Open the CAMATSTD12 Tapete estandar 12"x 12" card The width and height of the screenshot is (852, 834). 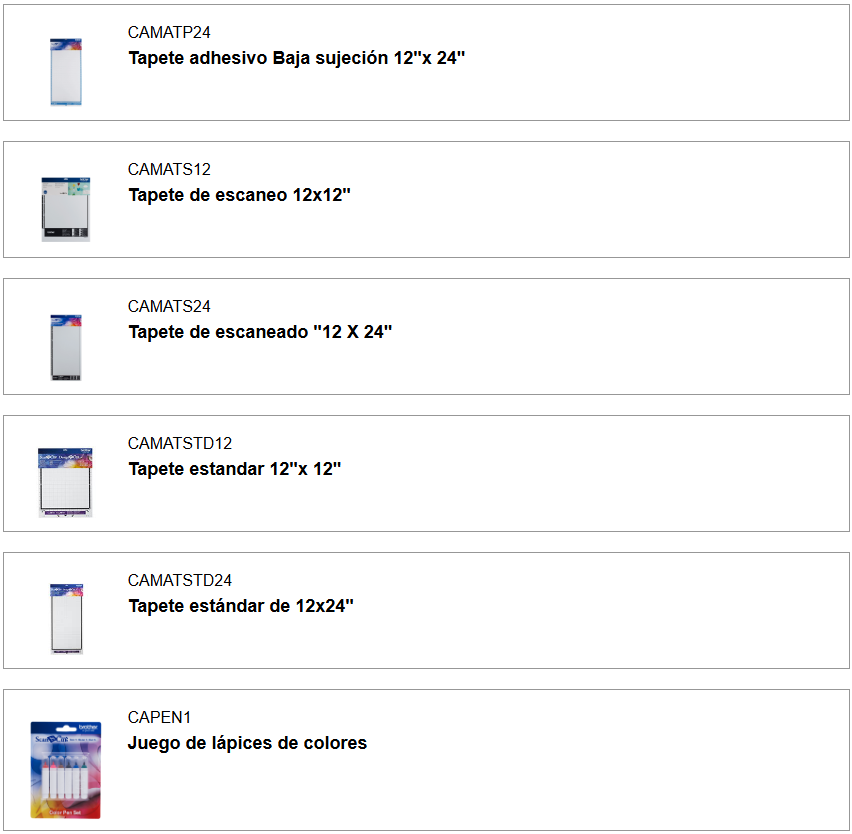(235, 469)
